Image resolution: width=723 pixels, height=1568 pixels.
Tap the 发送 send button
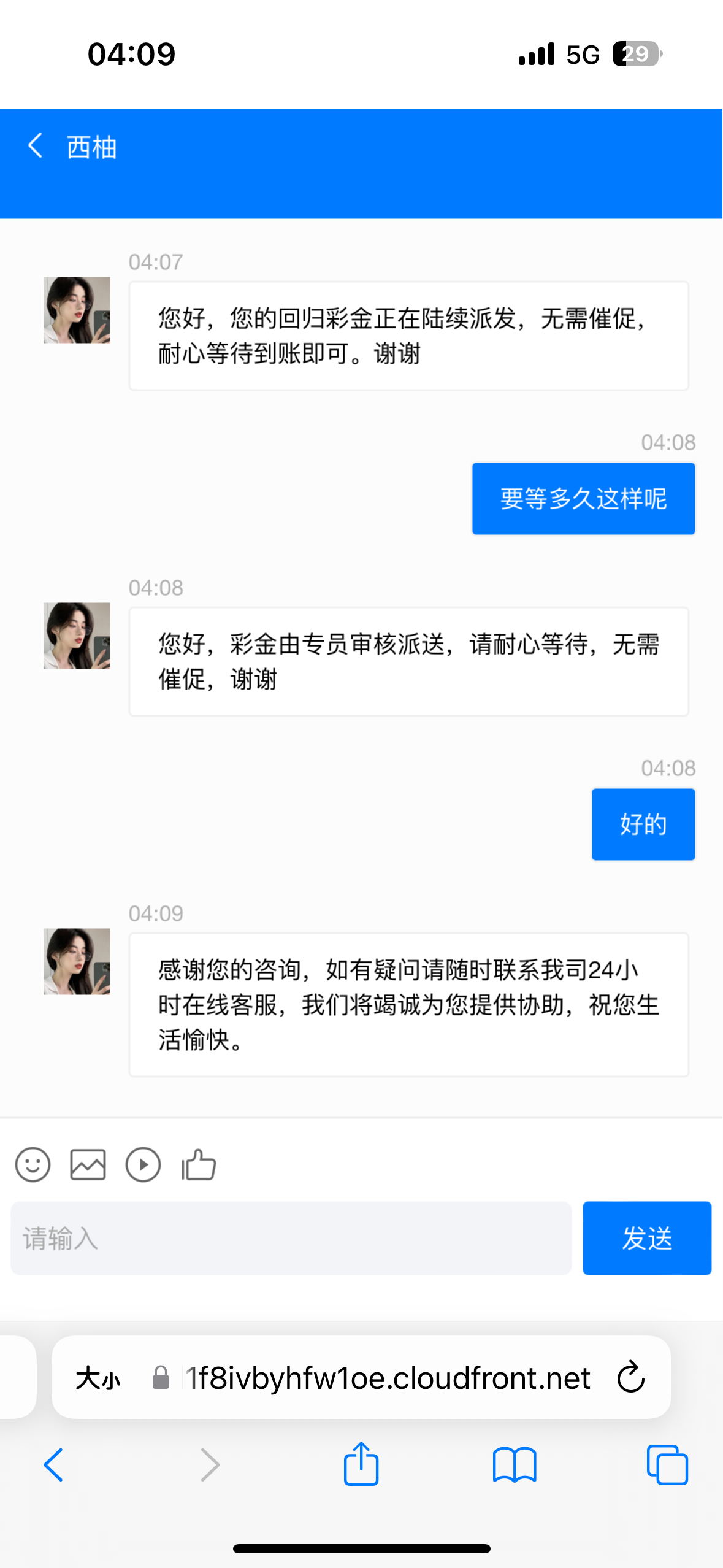(646, 1238)
